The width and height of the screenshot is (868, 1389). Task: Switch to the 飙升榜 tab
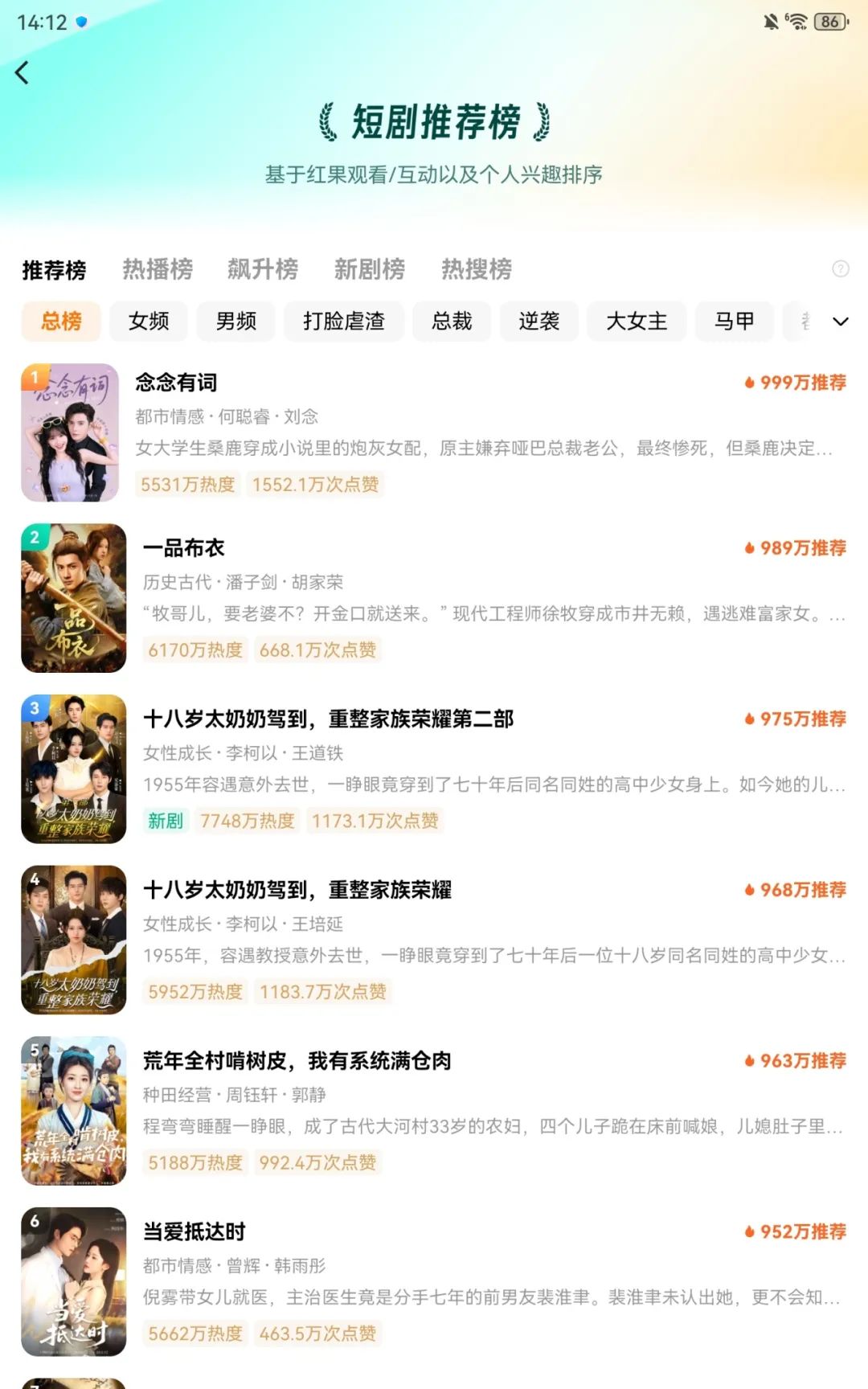(263, 269)
